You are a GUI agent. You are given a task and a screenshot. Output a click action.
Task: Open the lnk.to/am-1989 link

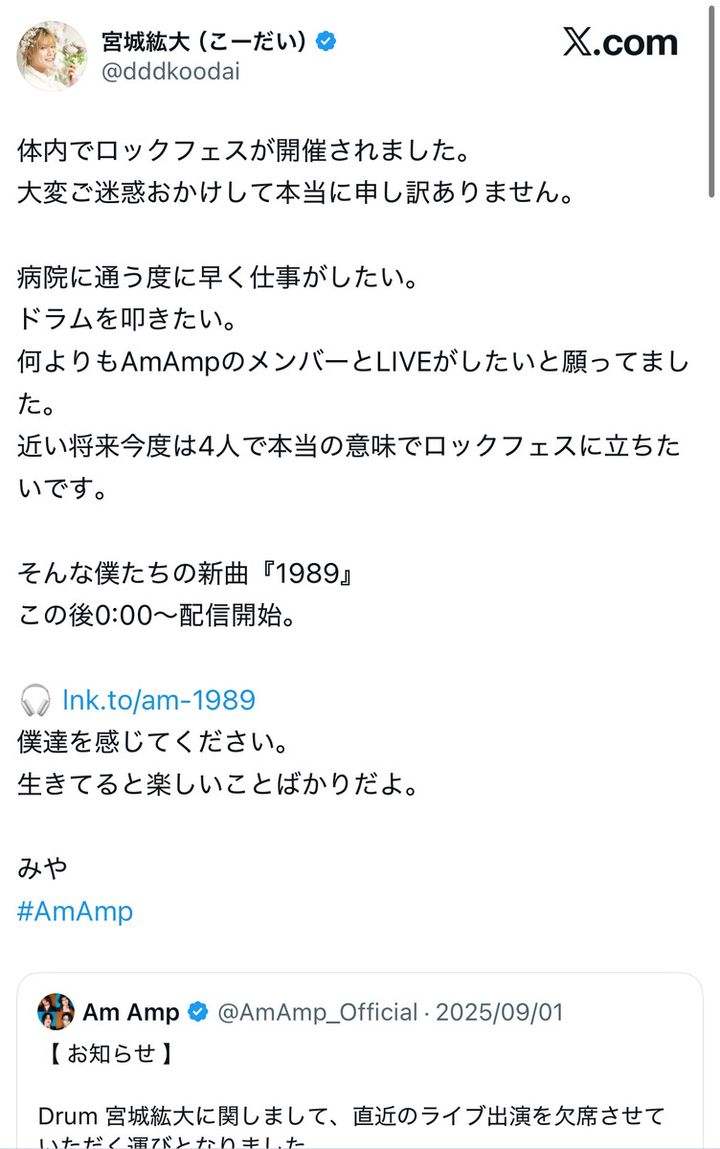click(158, 699)
